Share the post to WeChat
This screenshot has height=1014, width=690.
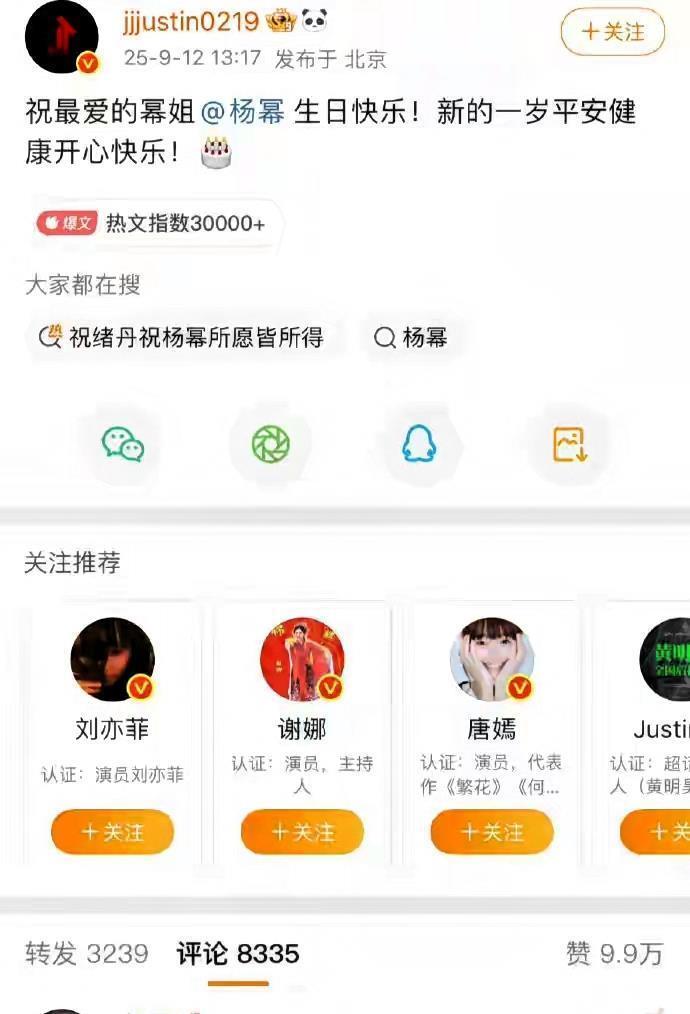(x=123, y=443)
